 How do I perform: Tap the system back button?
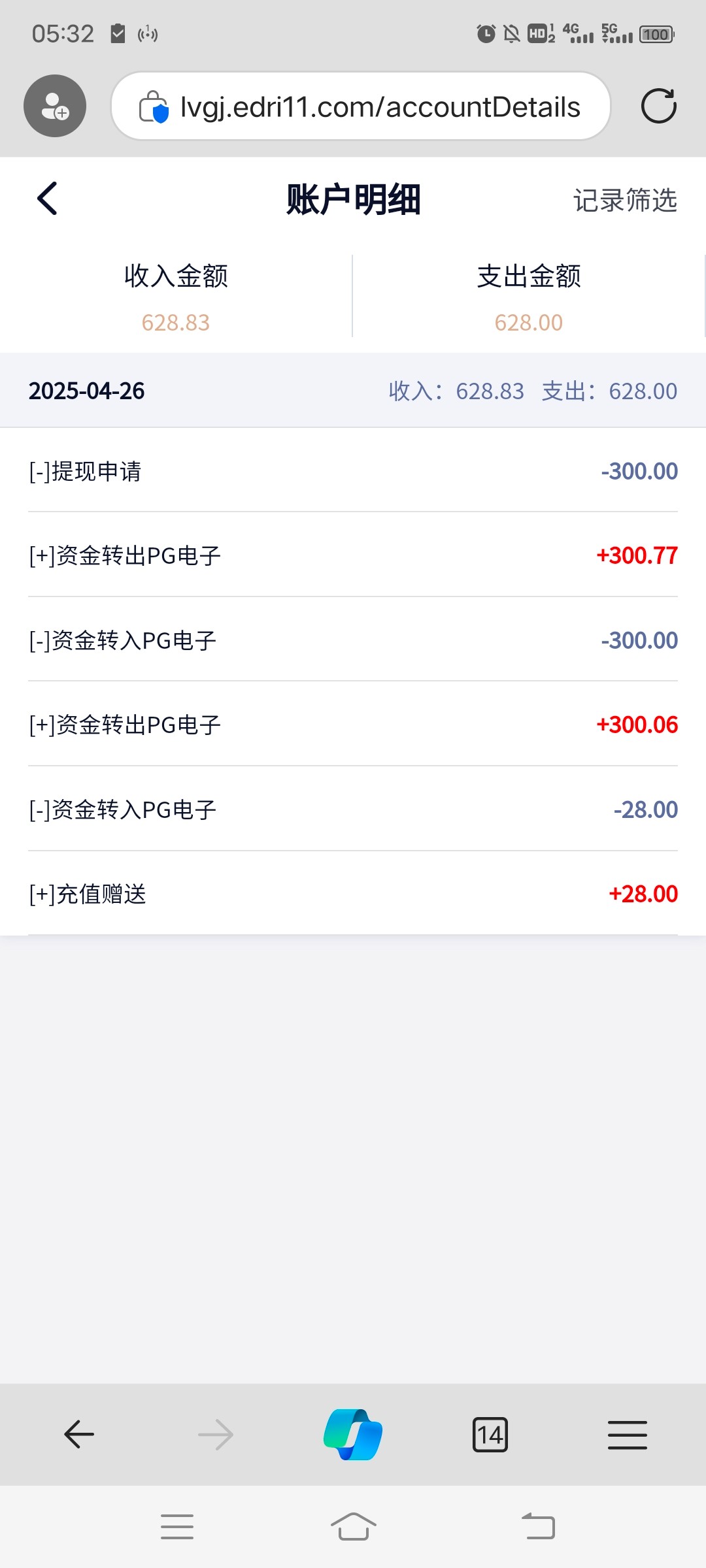[x=538, y=1527]
